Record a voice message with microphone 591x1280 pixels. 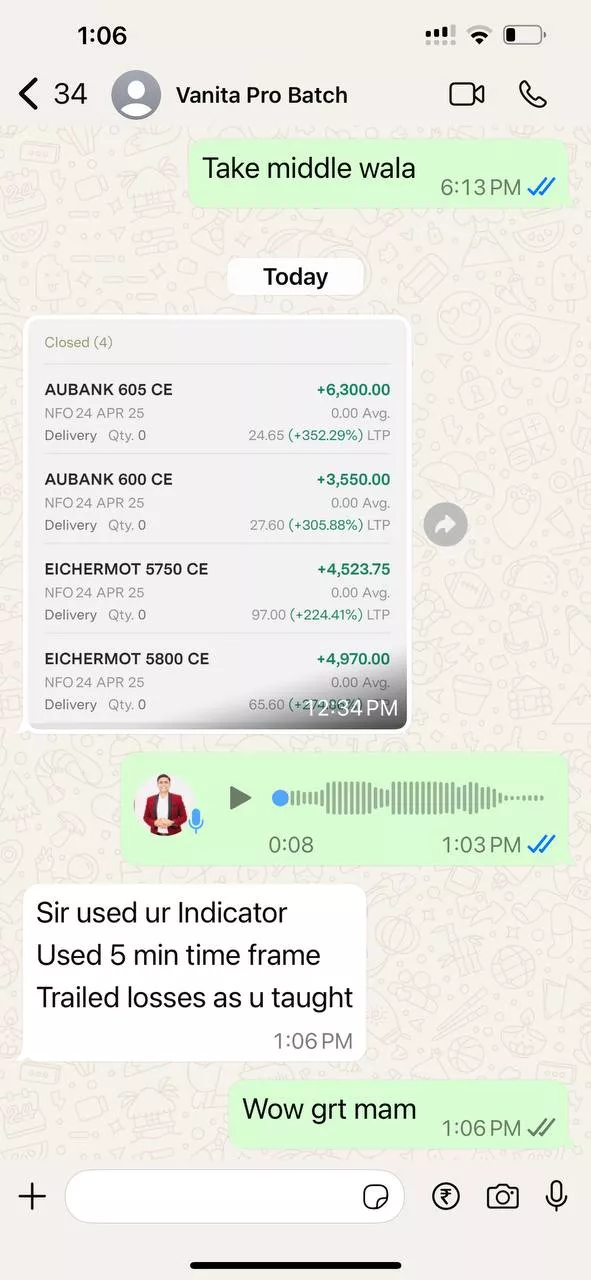pyautogui.click(x=556, y=1196)
